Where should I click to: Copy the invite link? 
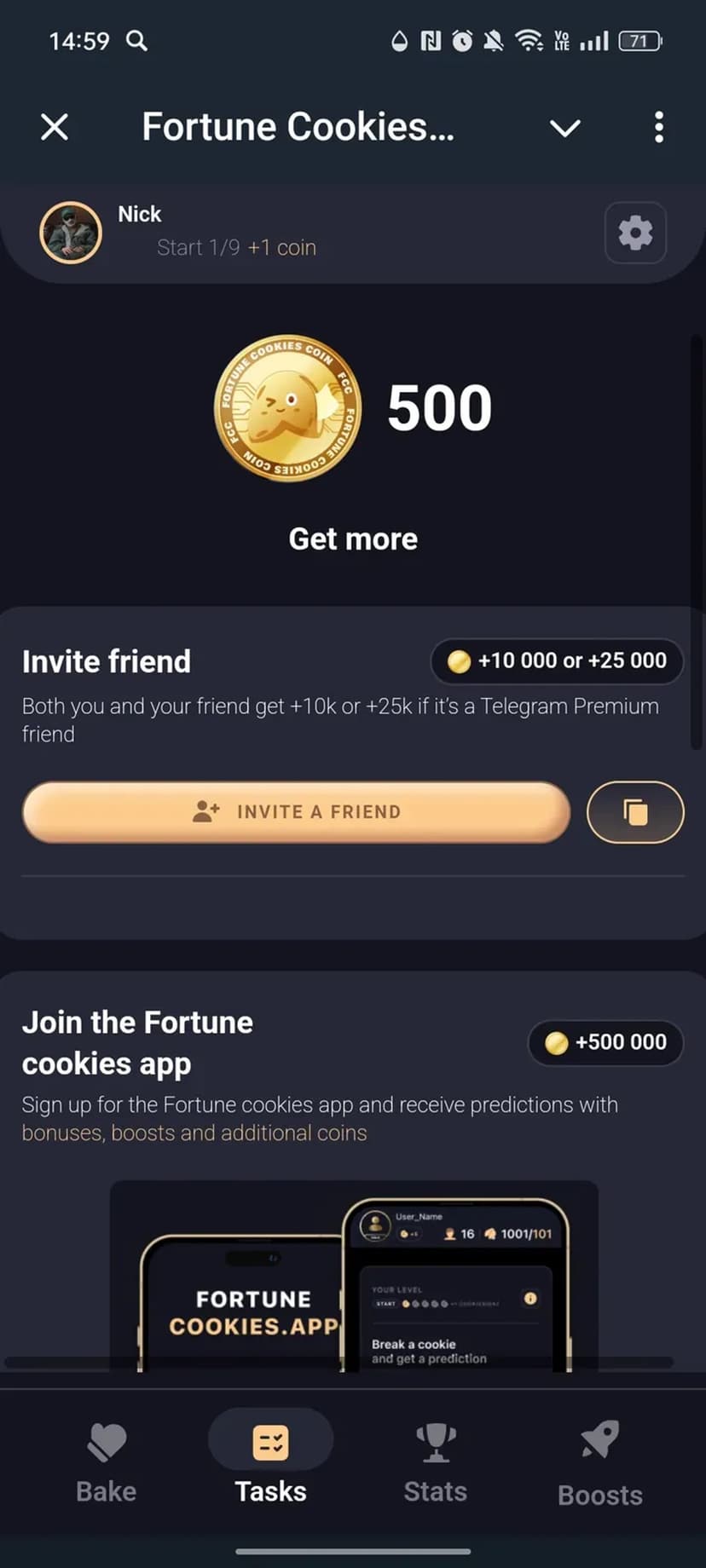point(635,812)
